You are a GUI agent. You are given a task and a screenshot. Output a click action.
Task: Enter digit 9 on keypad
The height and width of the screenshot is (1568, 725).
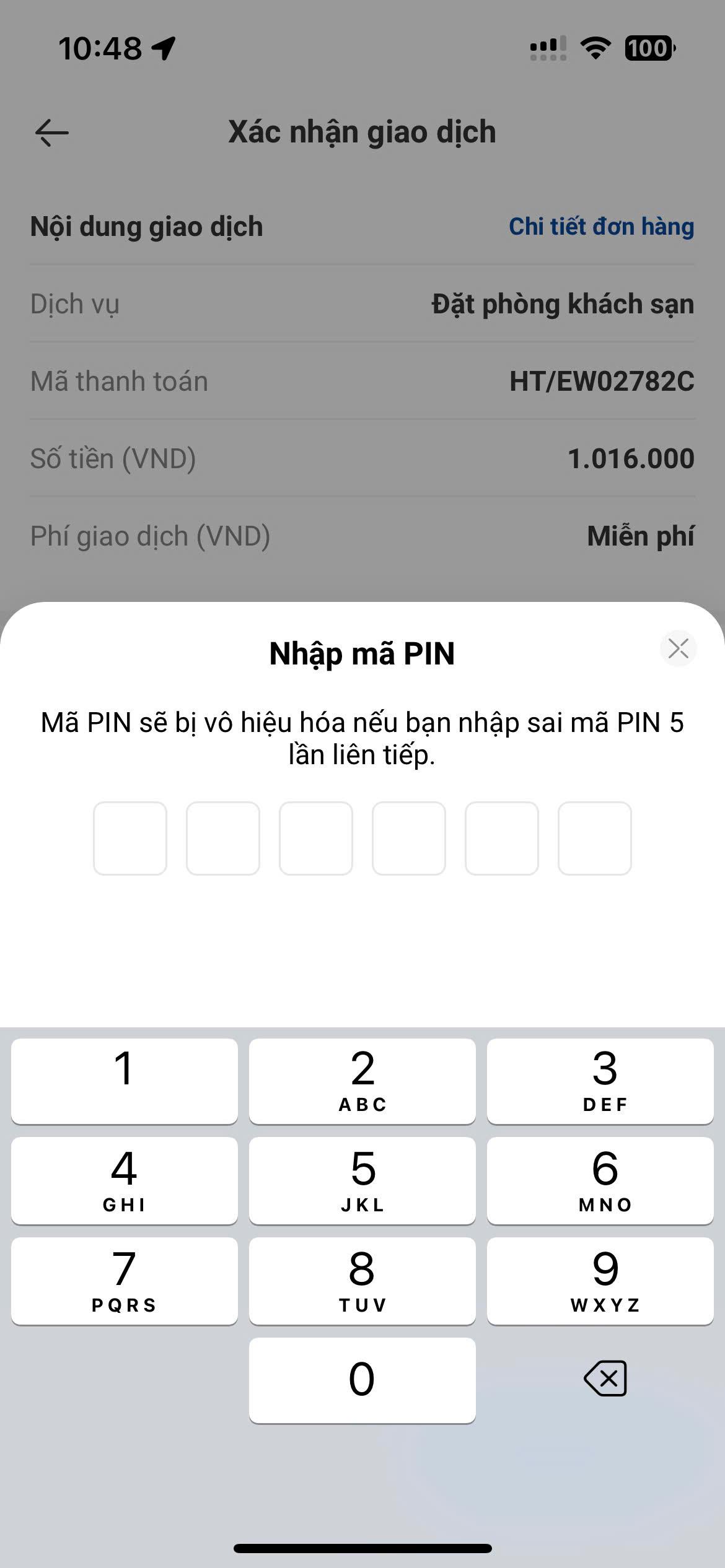point(600,1281)
